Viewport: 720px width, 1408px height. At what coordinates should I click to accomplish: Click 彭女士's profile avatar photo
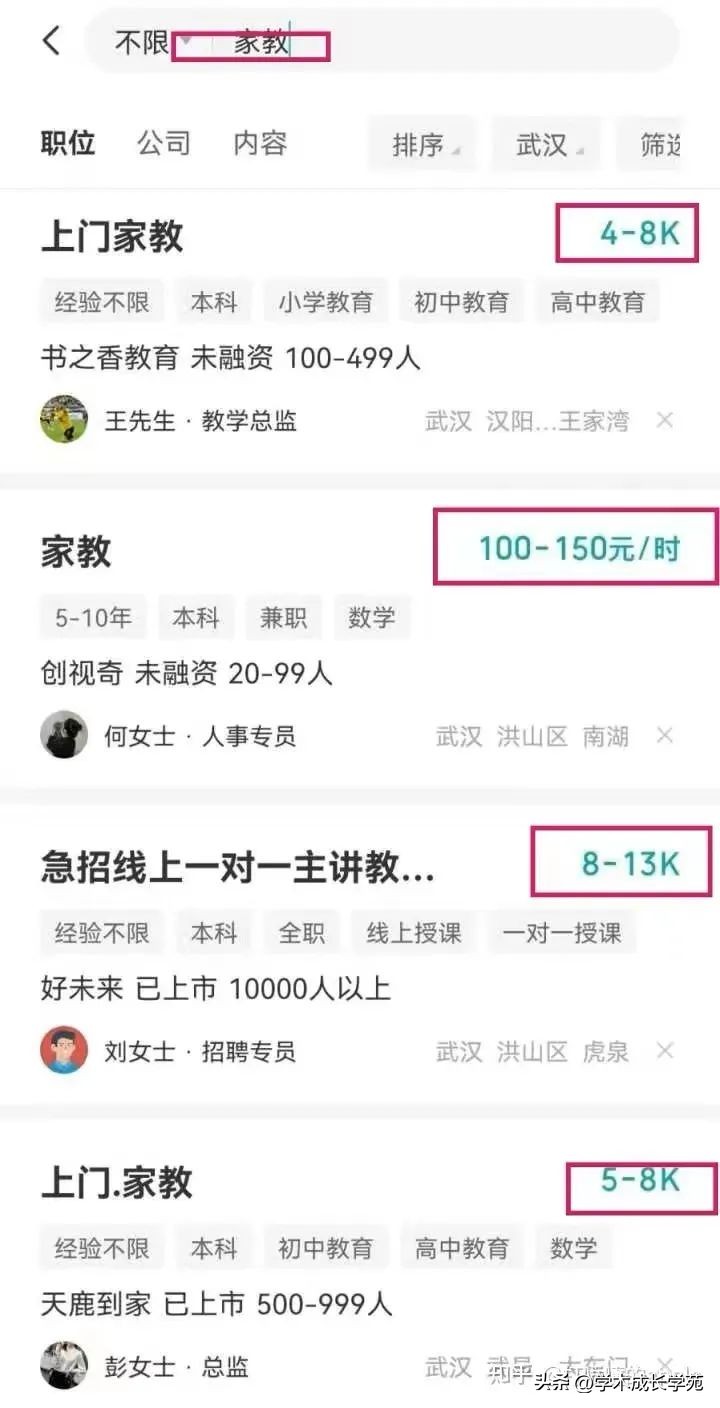pos(64,1366)
